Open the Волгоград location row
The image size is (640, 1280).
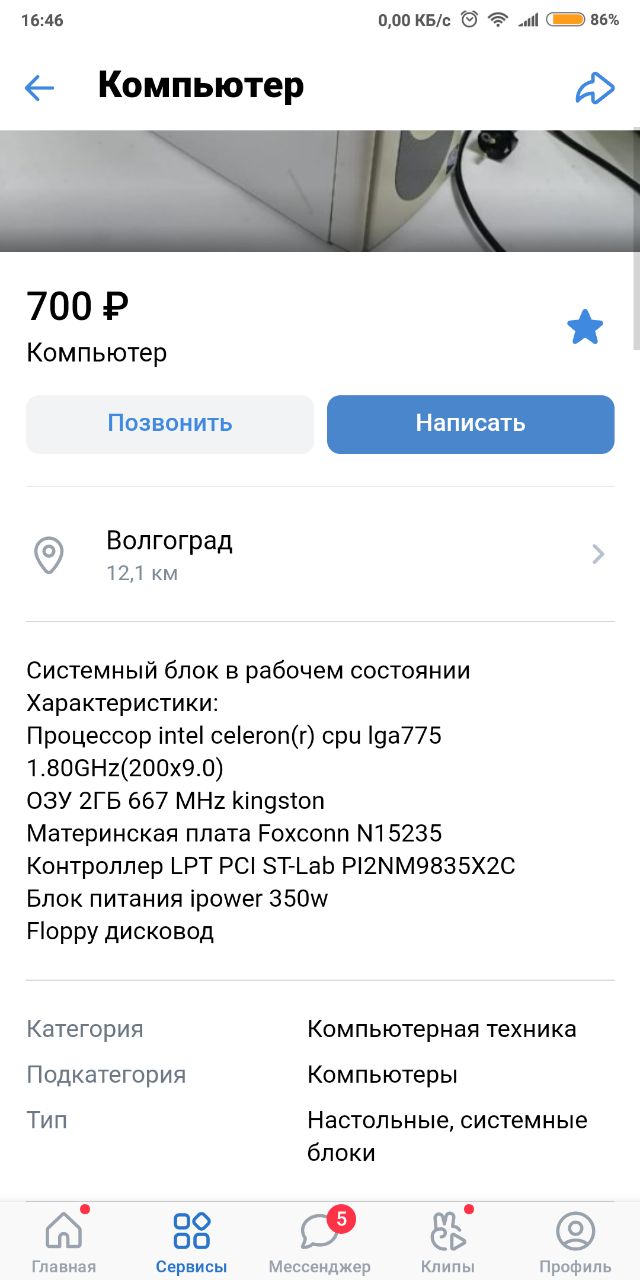click(x=320, y=555)
